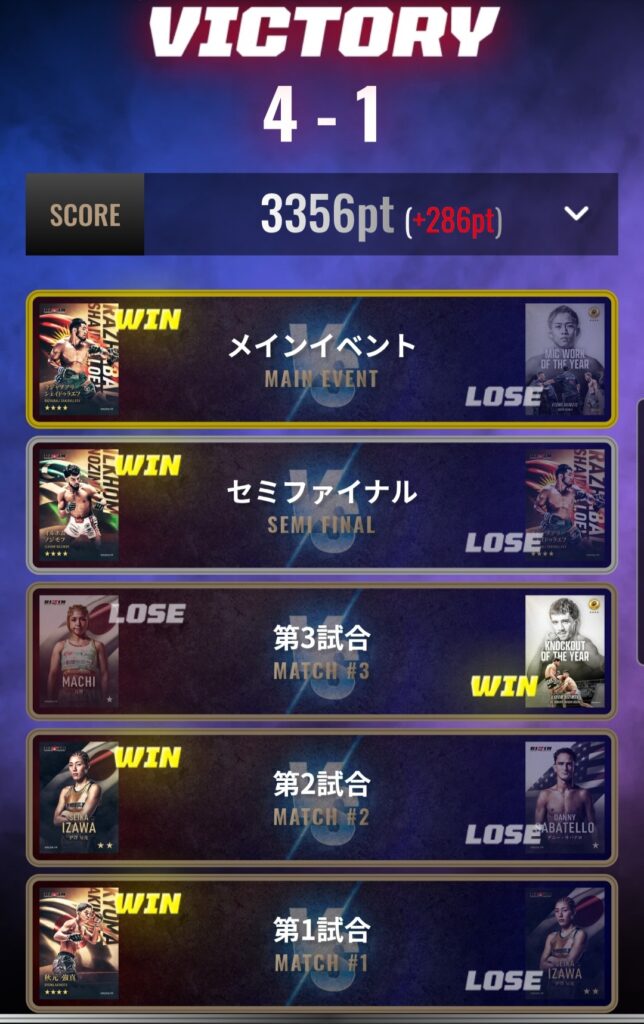Open the Main Event match result
Screen dimensions: 644x1024
click(321, 359)
